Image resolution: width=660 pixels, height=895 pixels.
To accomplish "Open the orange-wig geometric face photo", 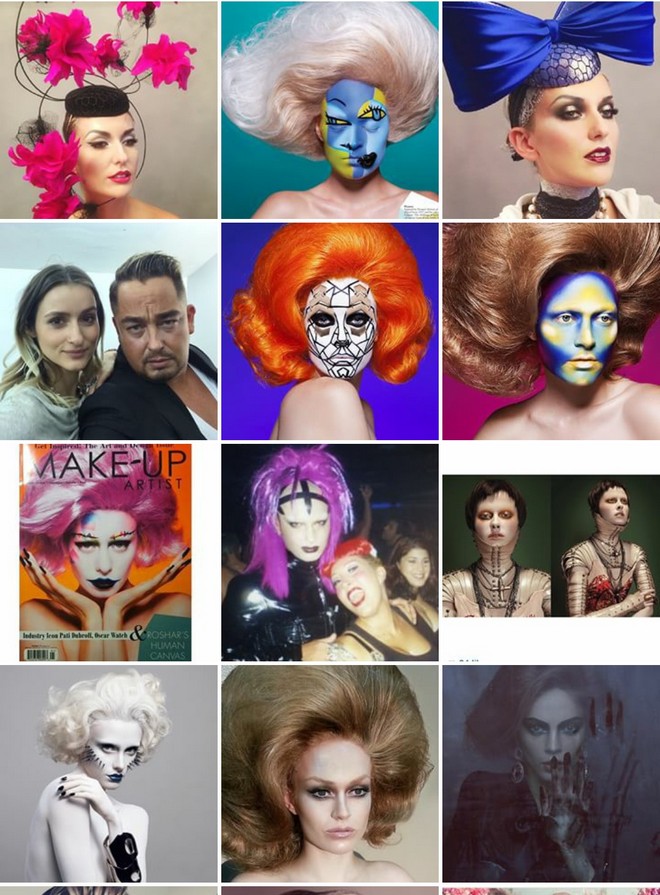I will click(329, 331).
